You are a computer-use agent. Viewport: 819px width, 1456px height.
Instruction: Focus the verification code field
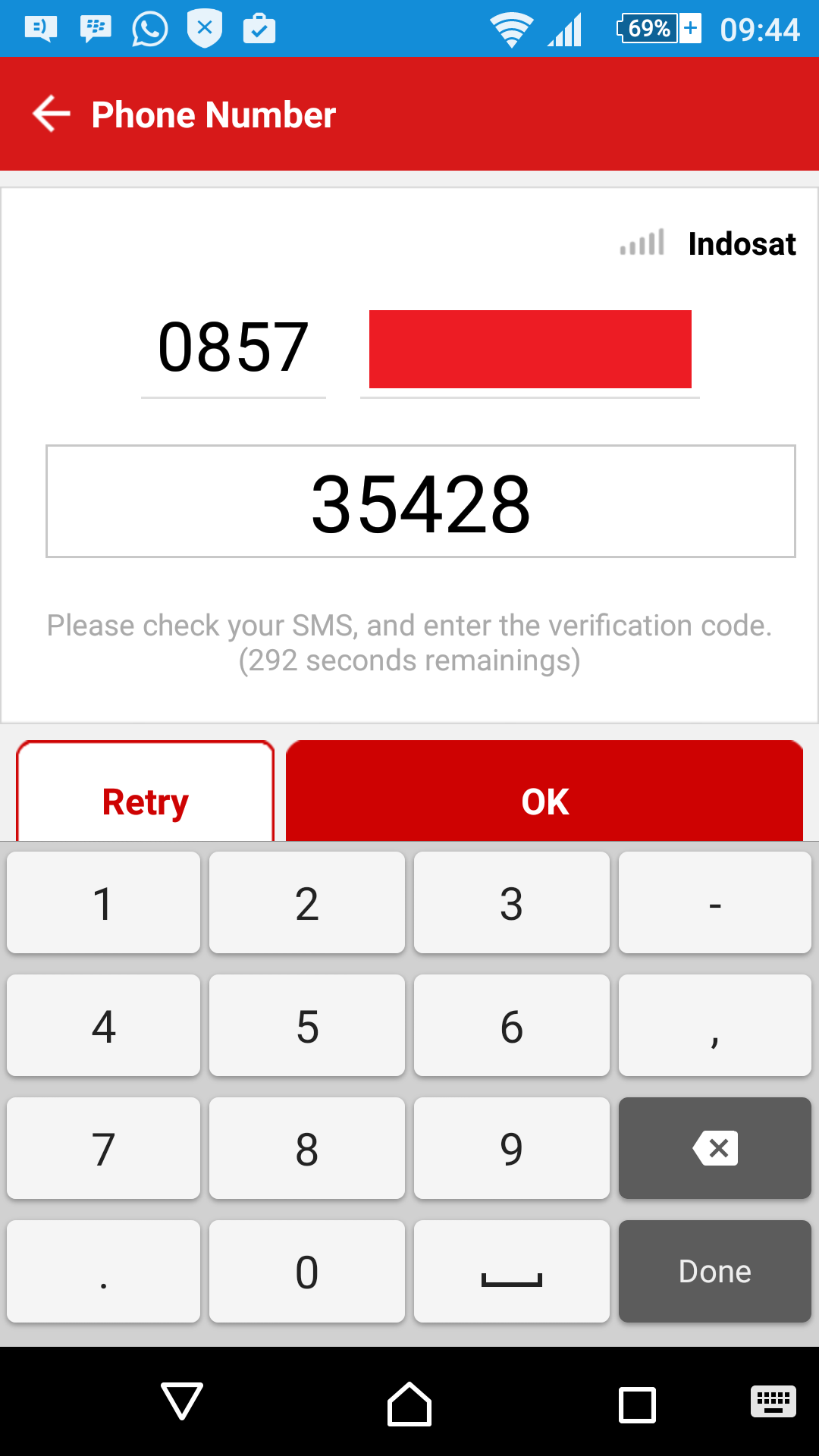coord(420,502)
